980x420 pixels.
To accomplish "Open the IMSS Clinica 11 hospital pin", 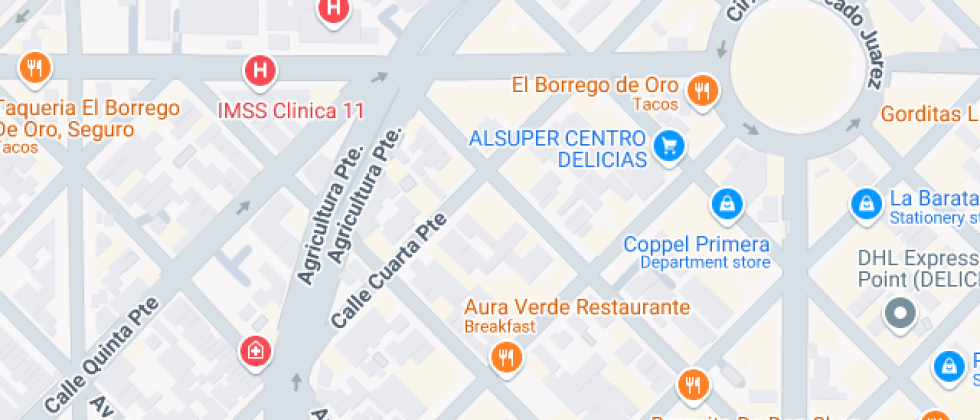I will (x=260, y=70).
